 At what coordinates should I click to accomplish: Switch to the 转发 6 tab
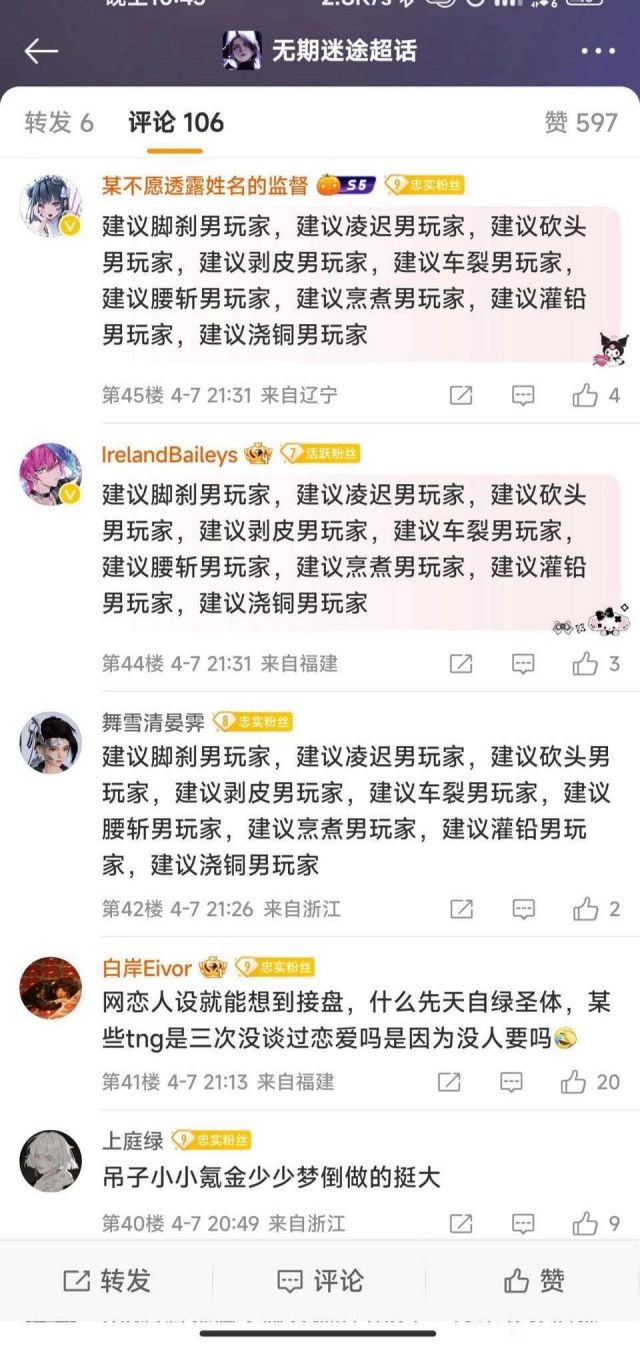(x=59, y=123)
